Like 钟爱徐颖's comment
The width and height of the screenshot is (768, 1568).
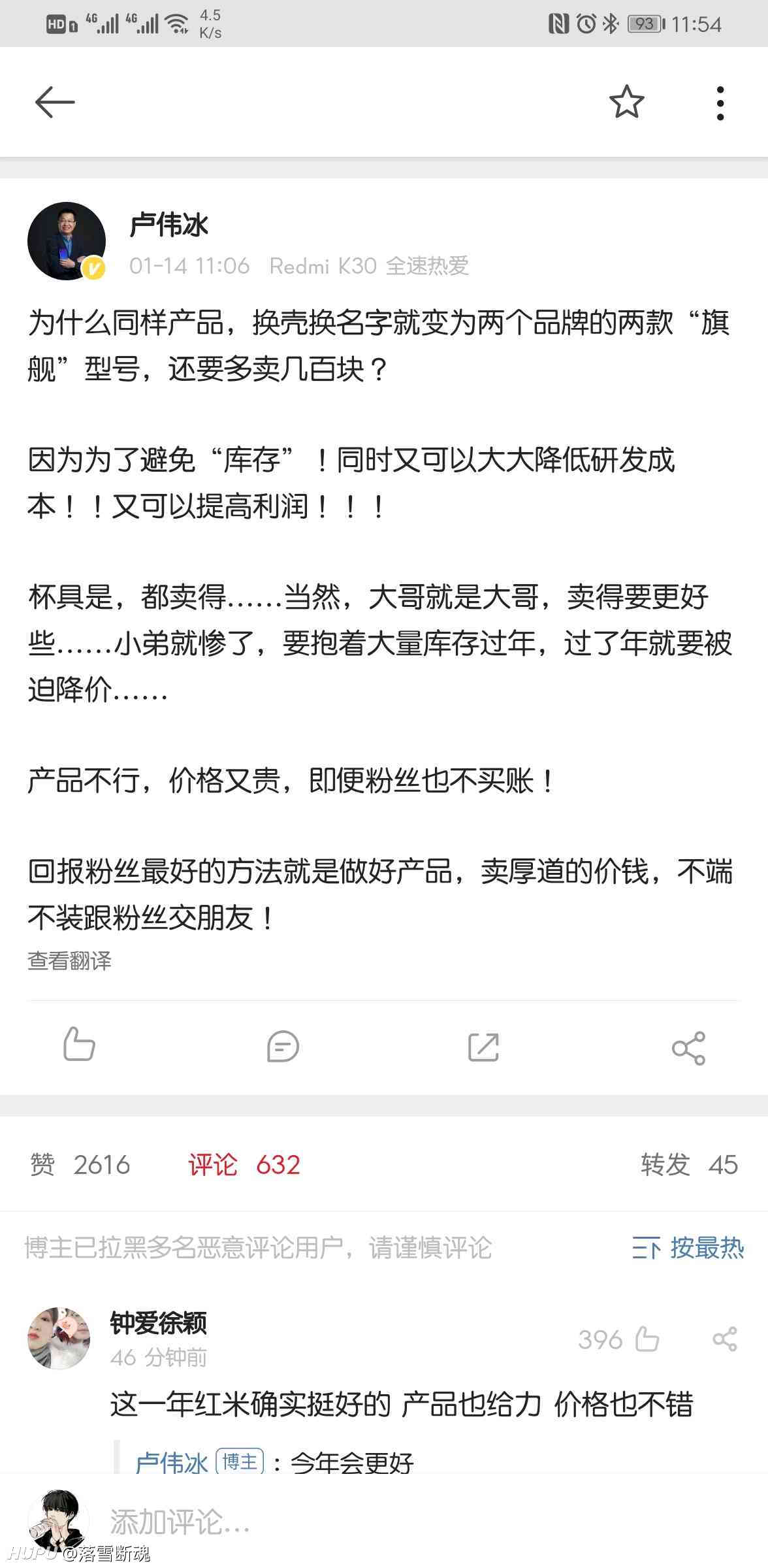click(618, 1340)
